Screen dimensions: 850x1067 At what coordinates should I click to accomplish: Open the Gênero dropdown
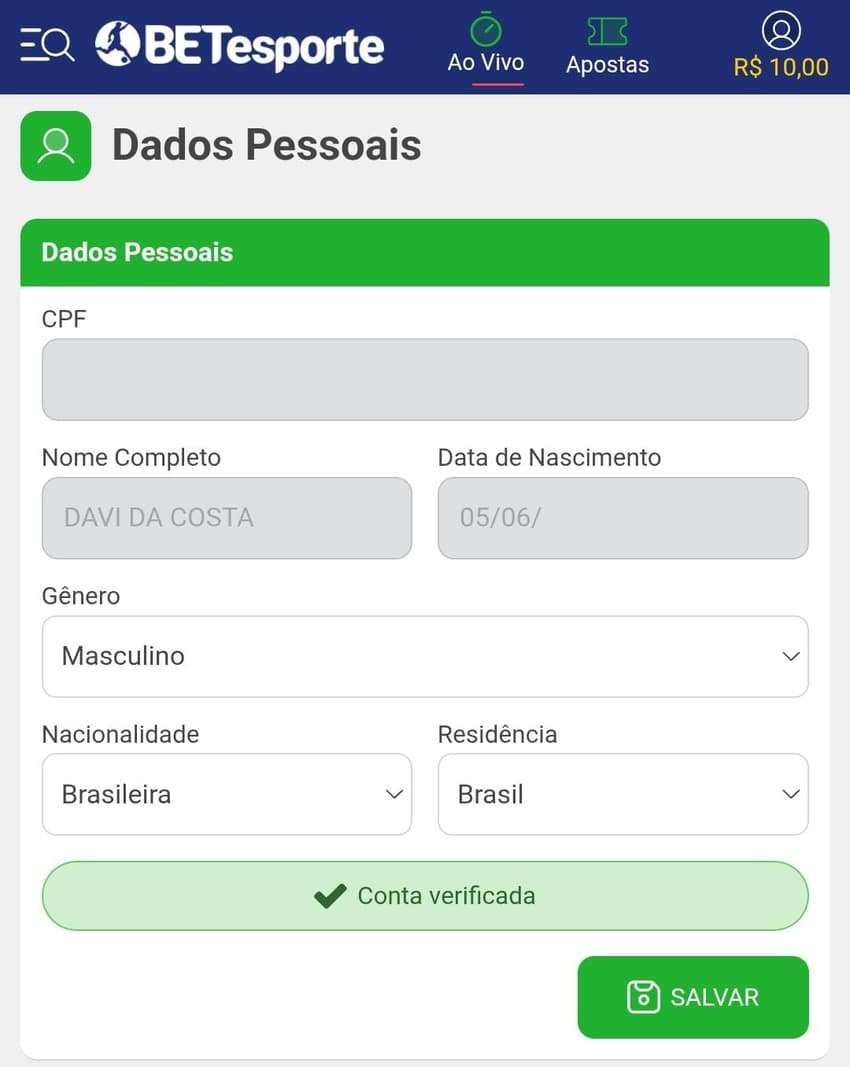(x=425, y=657)
